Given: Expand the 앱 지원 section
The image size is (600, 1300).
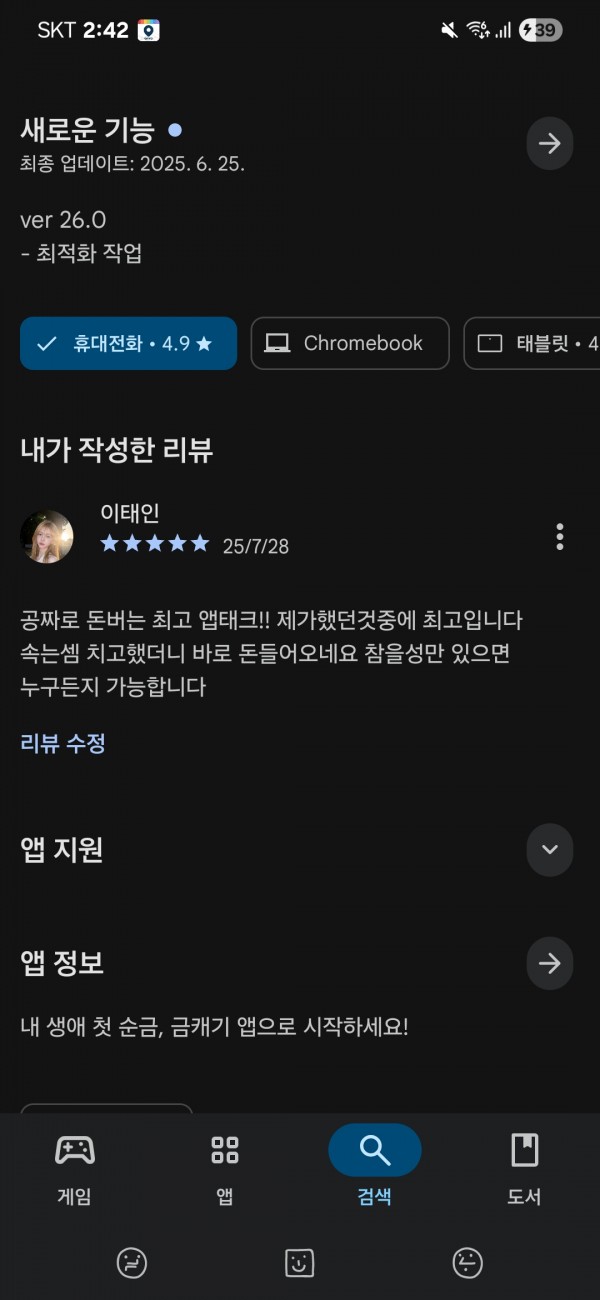Looking at the screenshot, I should 550,850.
